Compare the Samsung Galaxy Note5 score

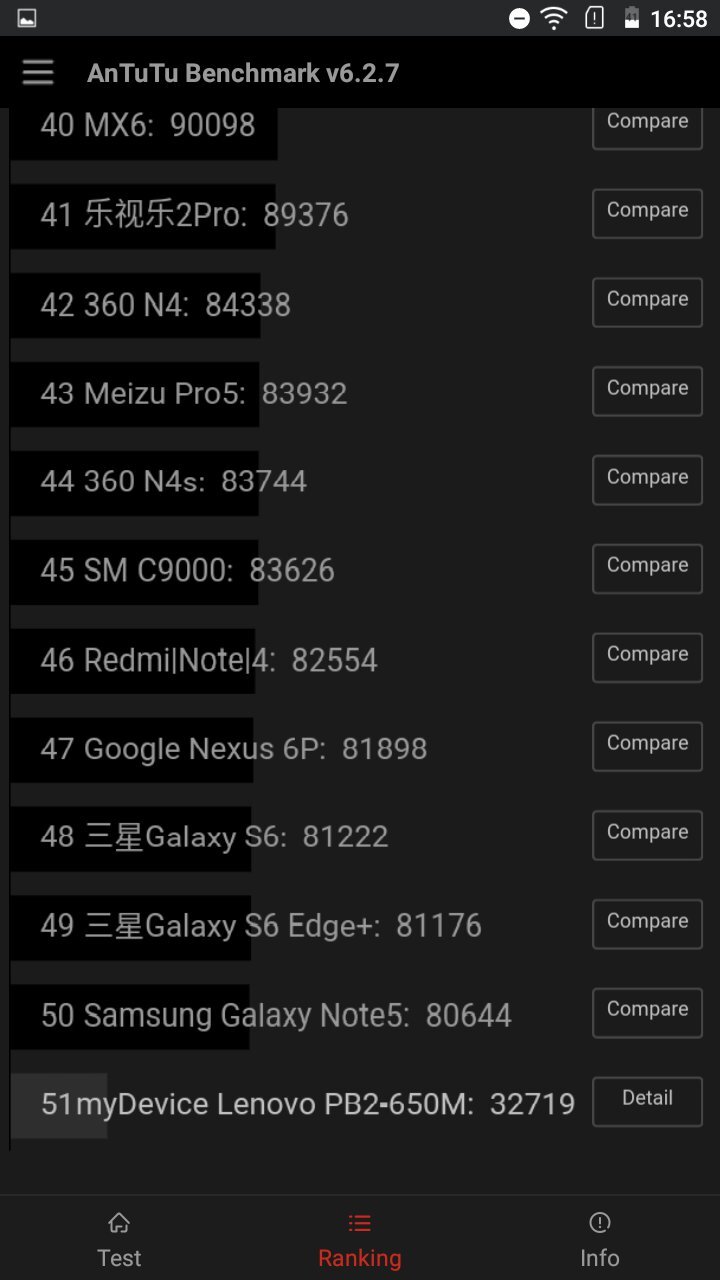tap(647, 1012)
